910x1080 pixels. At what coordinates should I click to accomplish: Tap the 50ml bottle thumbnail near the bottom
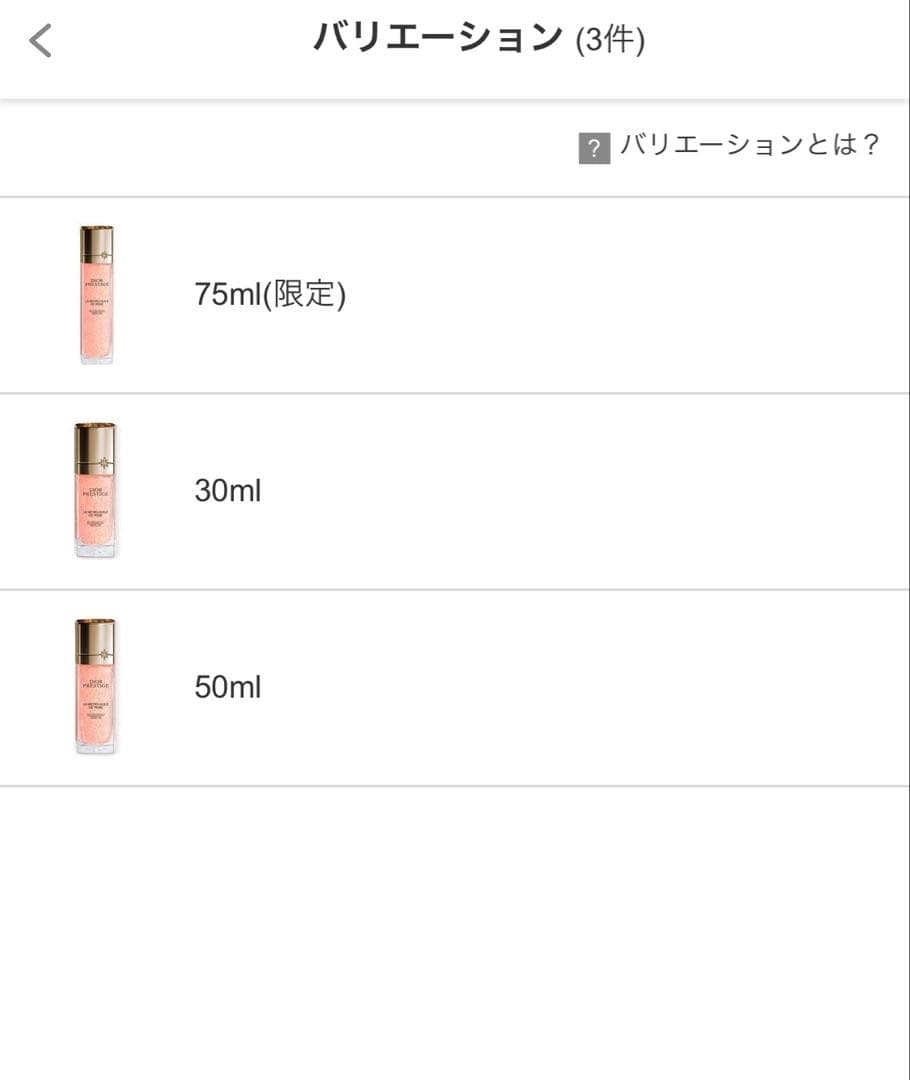click(95, 685)
